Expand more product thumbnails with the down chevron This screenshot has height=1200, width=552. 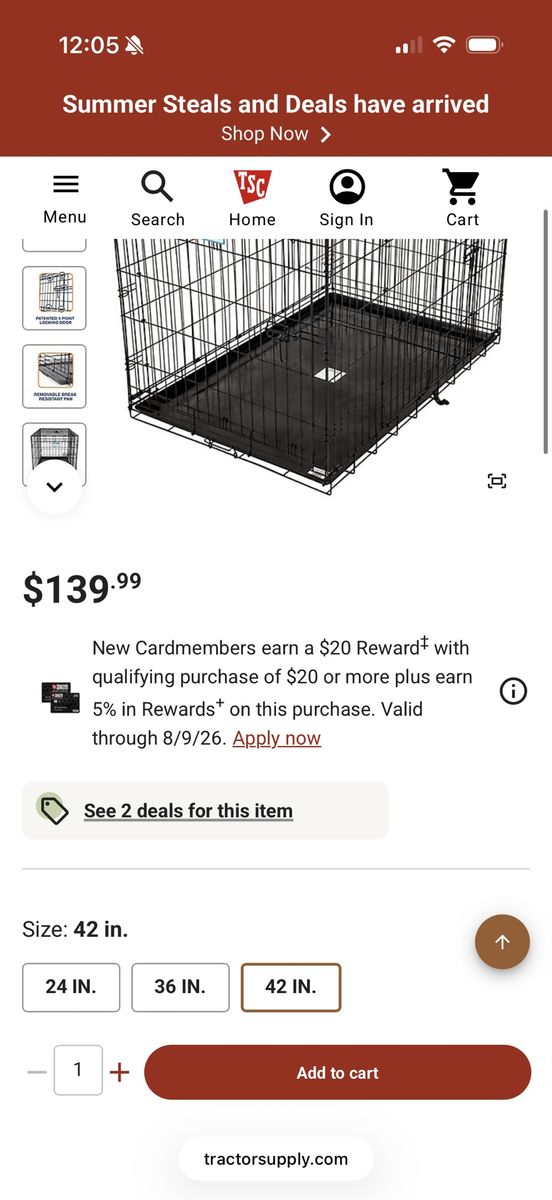[x=54, y=487]
